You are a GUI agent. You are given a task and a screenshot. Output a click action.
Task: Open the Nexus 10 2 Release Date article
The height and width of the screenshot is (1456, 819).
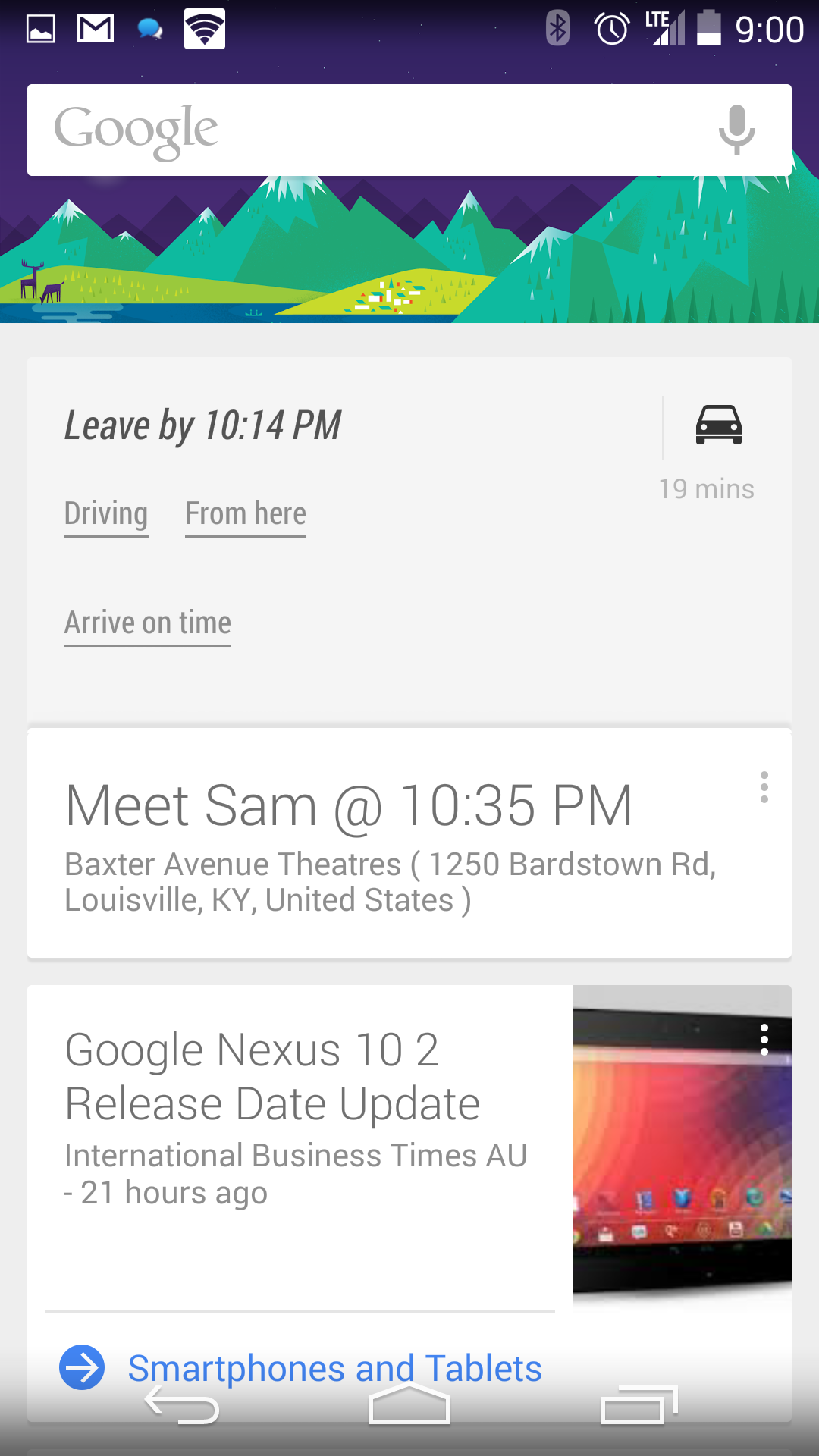271,1077
